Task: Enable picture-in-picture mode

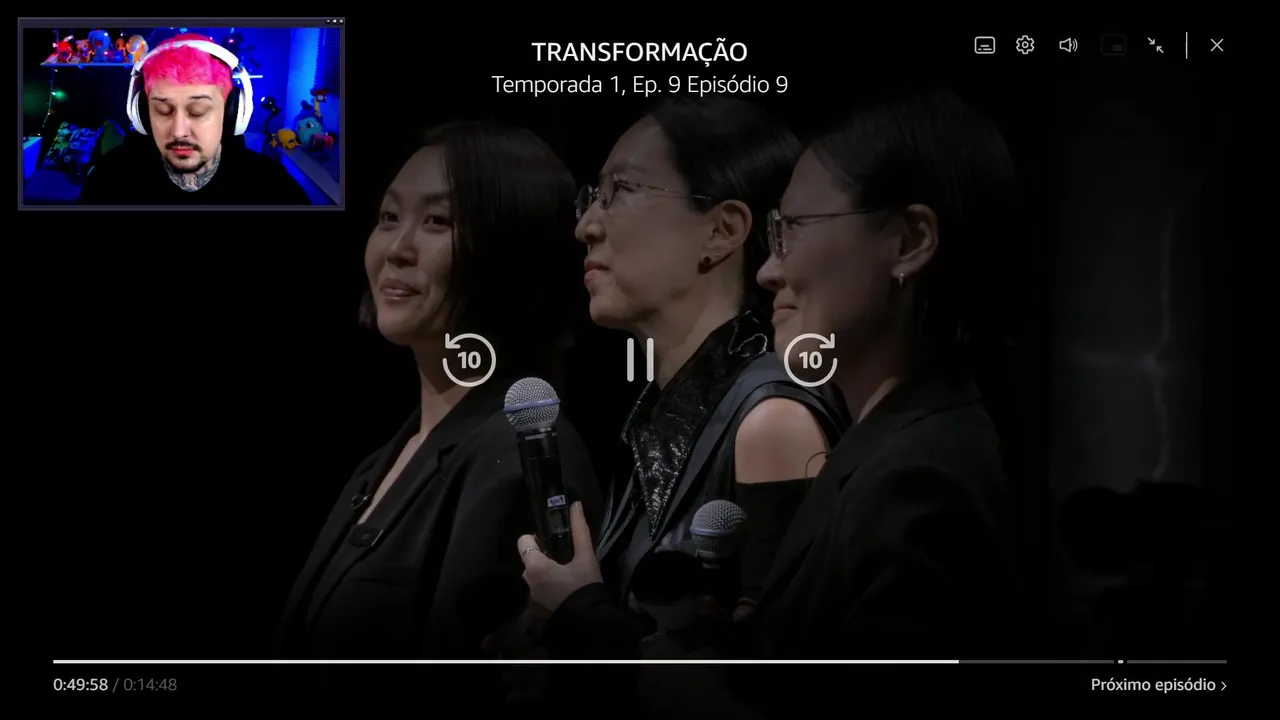Action: coord(1113,45)
